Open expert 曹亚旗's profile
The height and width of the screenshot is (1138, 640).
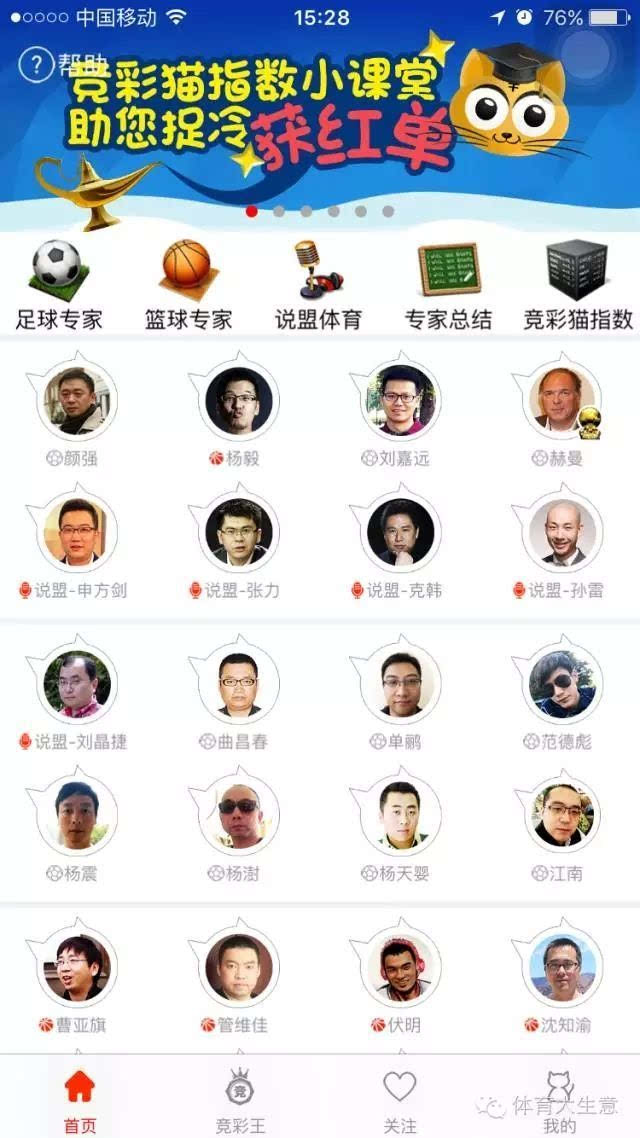pos(77,968)
